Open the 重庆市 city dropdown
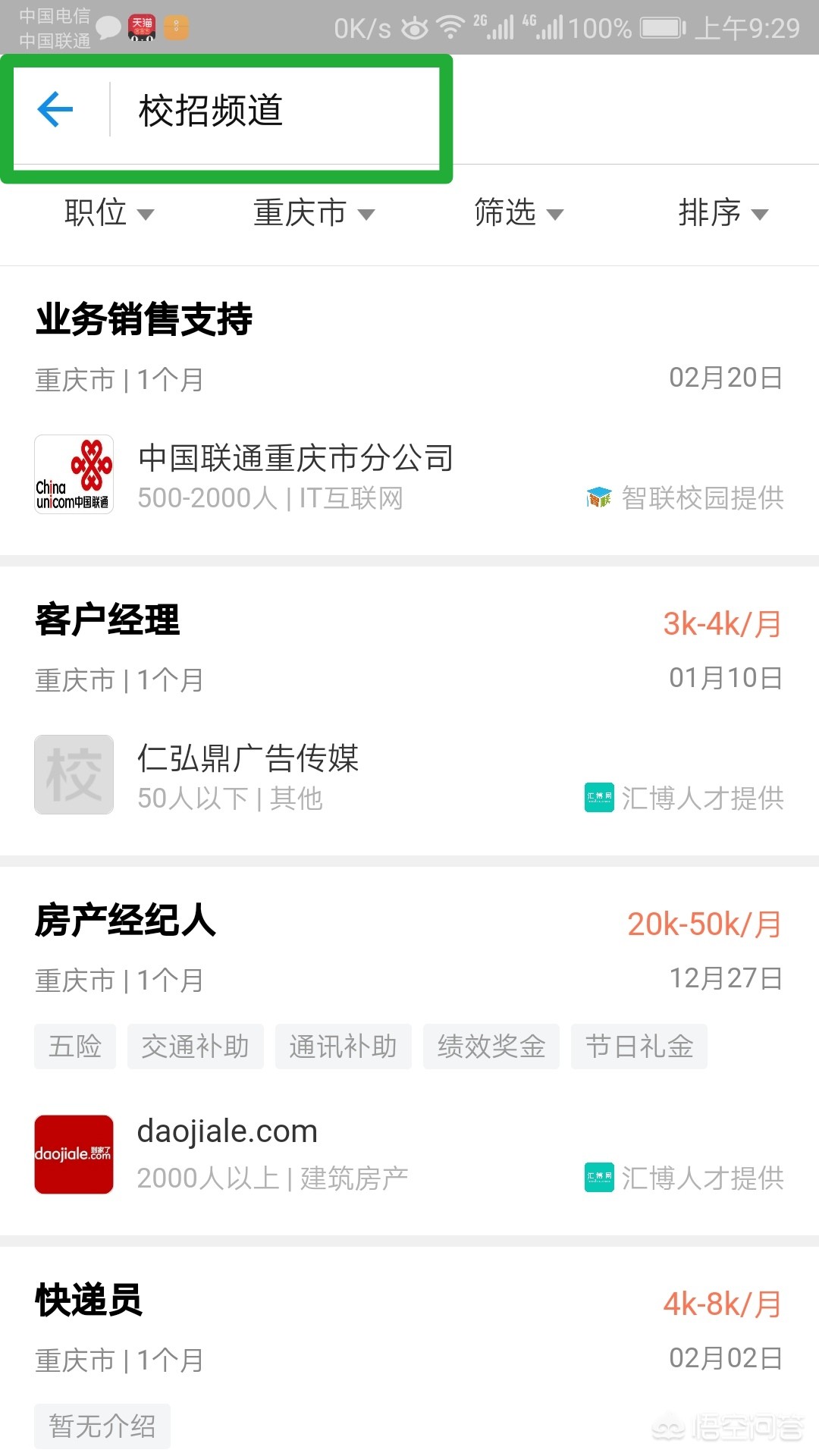 (x=314, y=213)
